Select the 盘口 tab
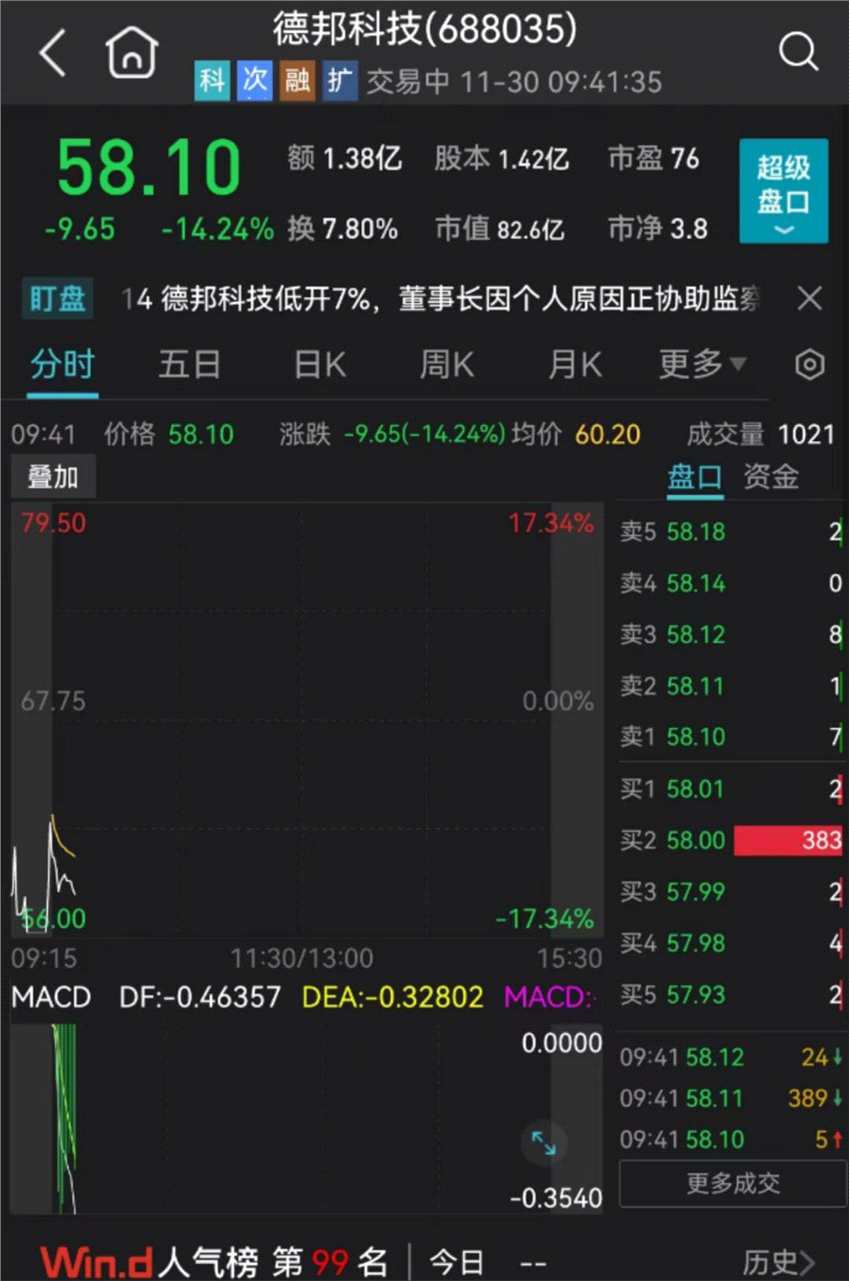Screen dimensions: 850x1281 click(695, 478)
